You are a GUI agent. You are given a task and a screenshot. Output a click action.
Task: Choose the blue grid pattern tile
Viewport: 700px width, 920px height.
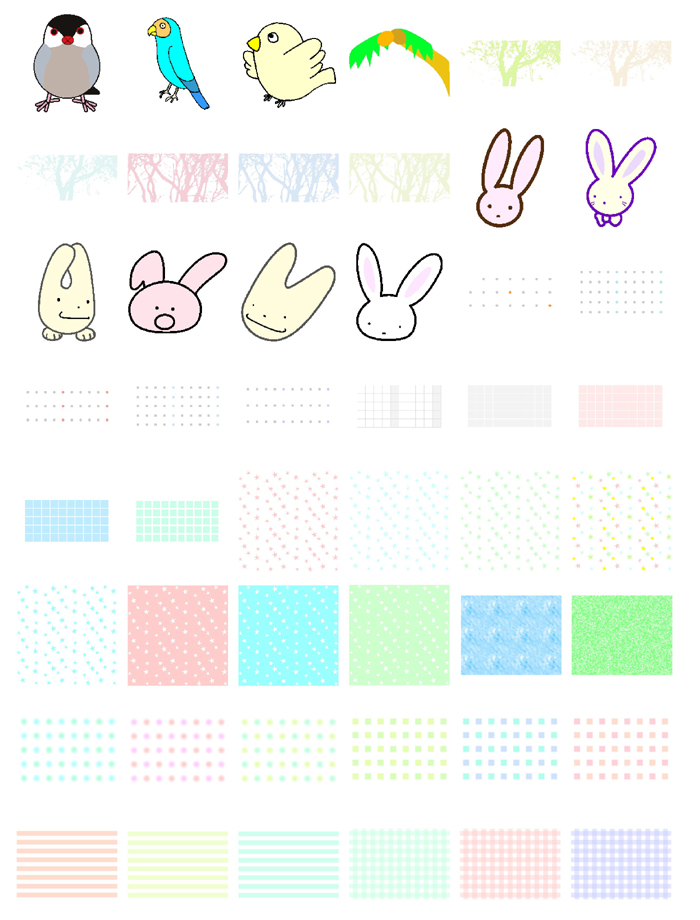66,521
